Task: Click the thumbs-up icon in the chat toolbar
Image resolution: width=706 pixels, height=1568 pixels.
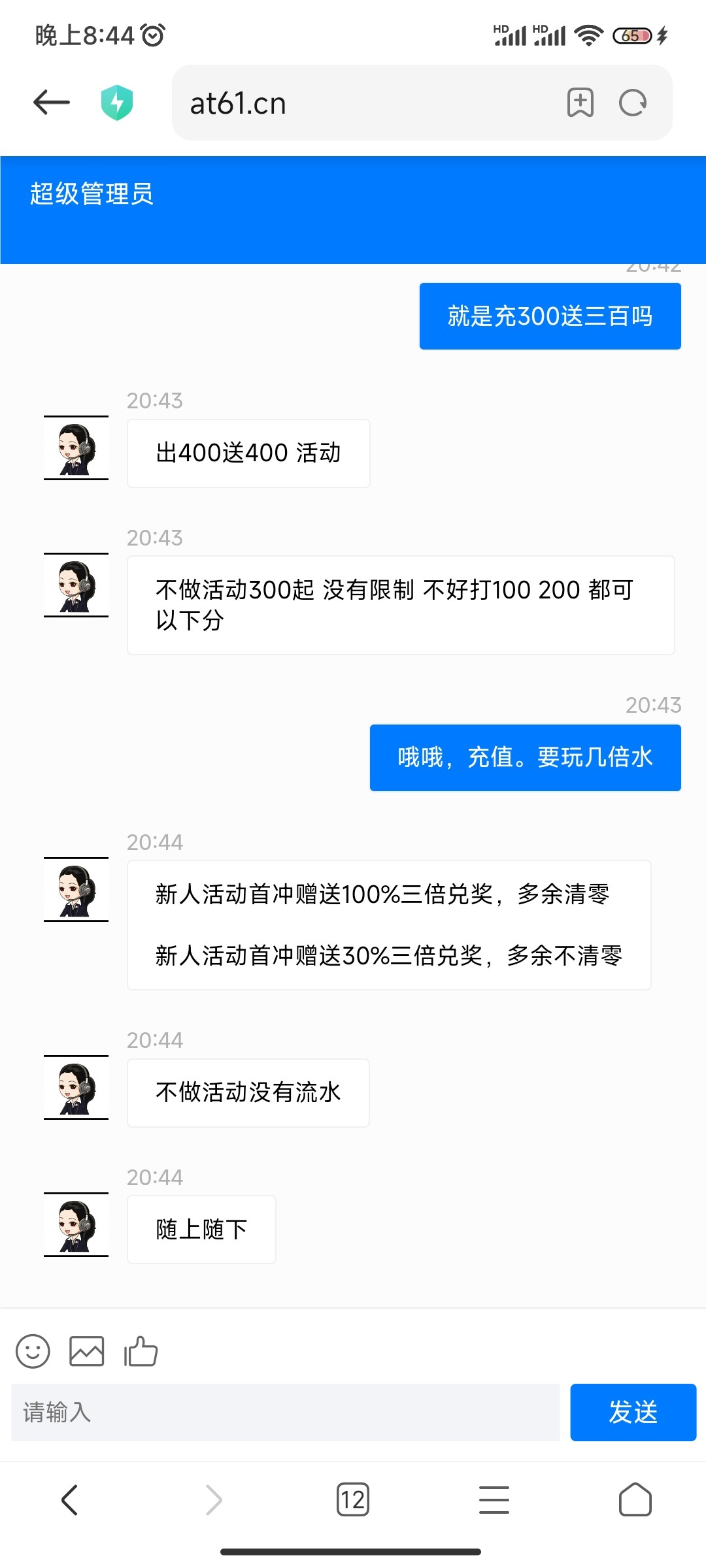Action: 139,1351
